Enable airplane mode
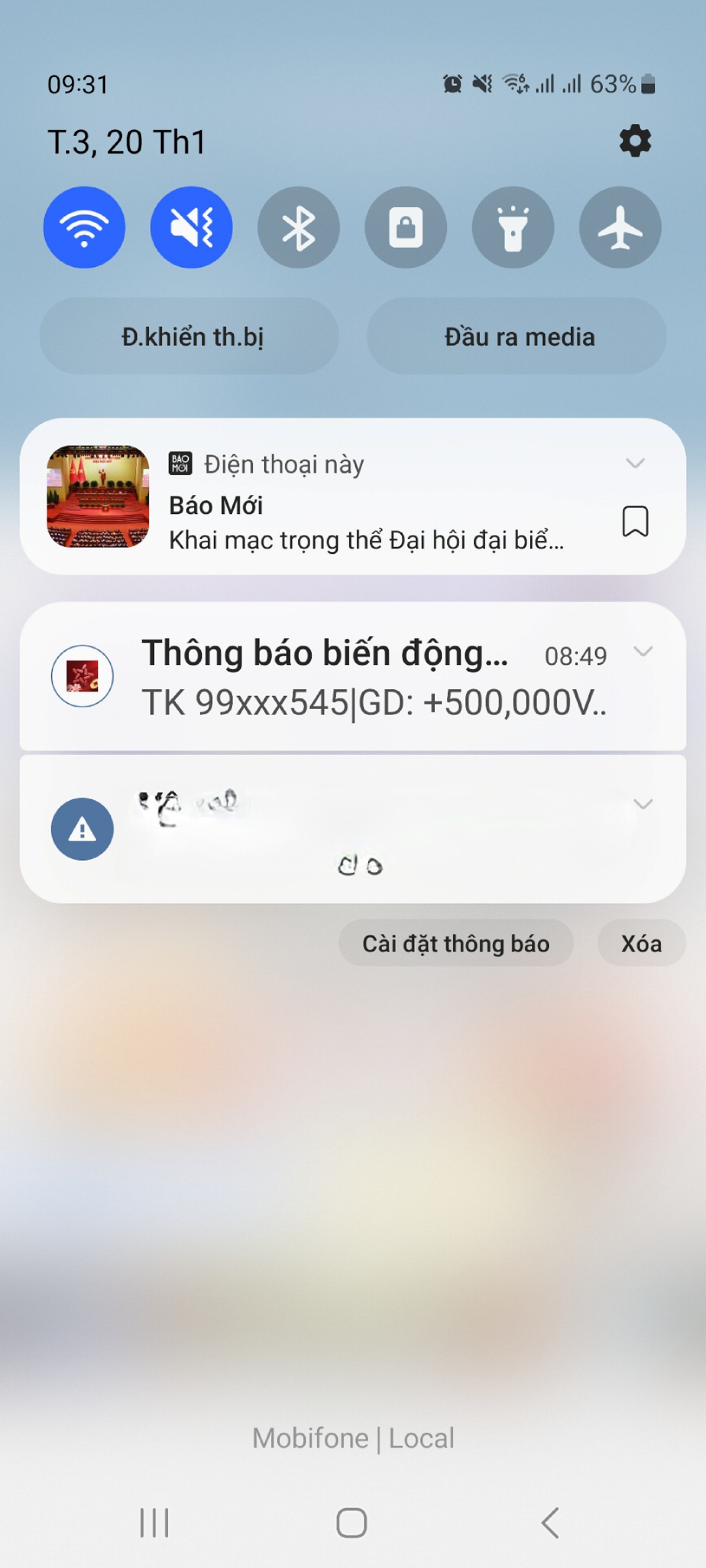The image size is (706, 1568). pyautogui.click(x=620, y=227)
